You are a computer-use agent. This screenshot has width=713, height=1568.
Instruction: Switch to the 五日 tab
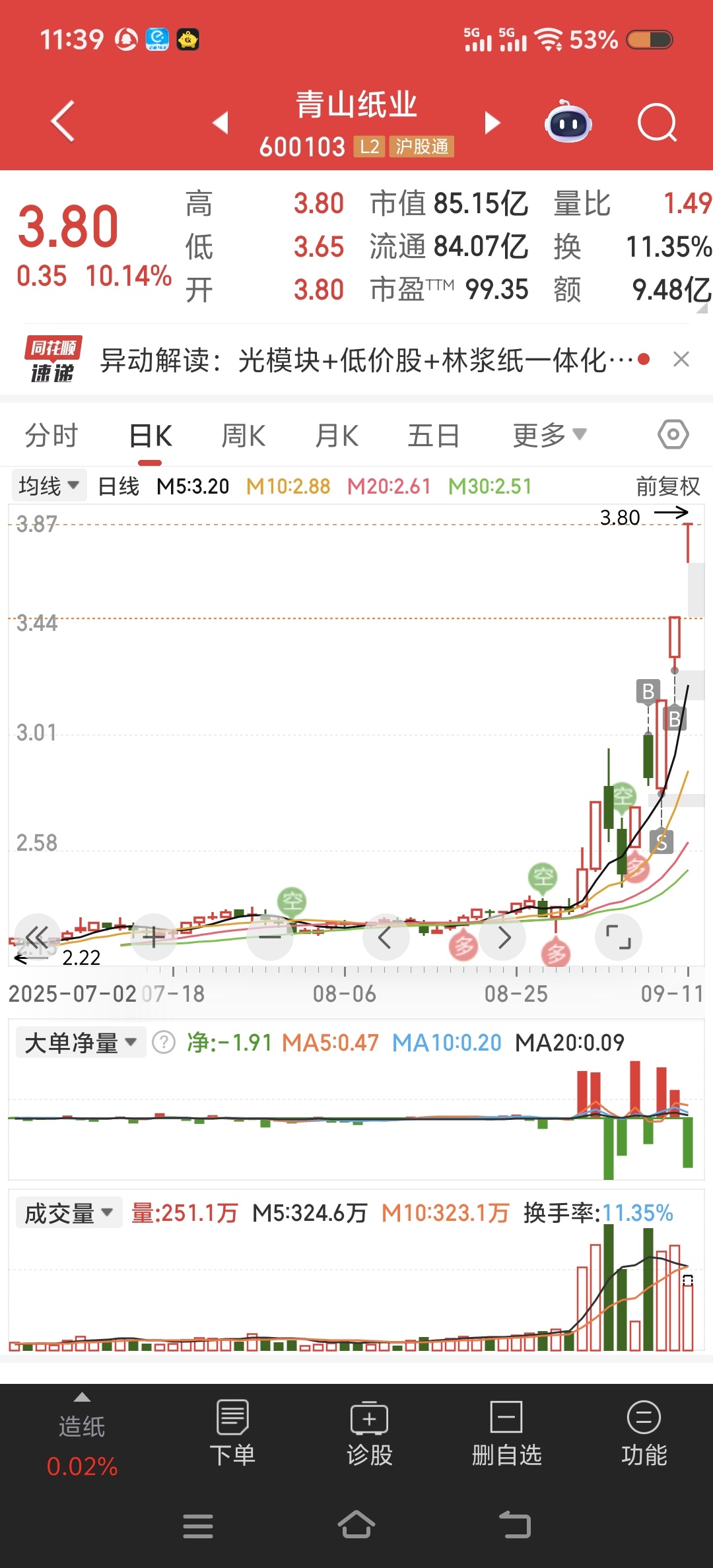(434, 436)
